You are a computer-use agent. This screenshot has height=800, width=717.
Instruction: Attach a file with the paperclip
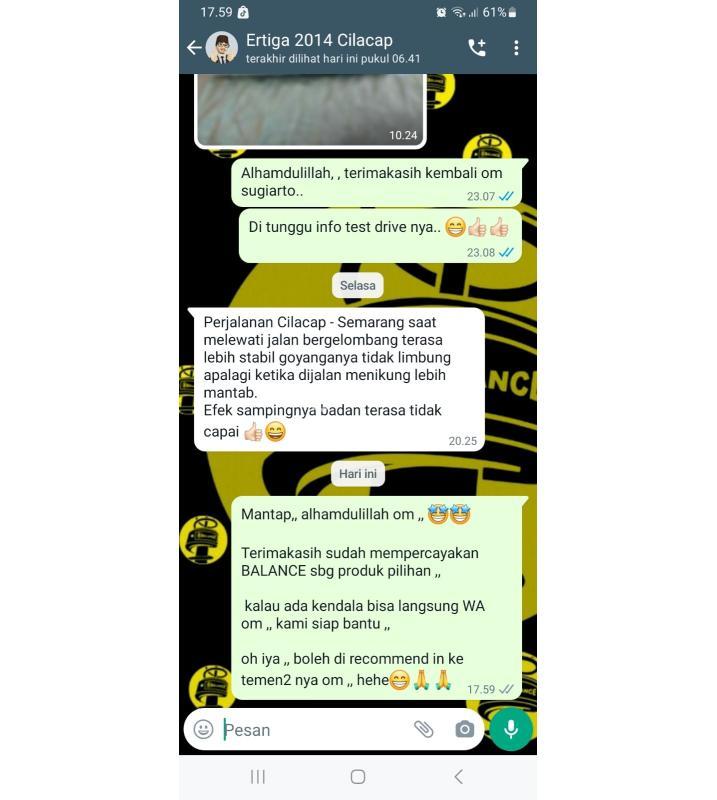424,729
